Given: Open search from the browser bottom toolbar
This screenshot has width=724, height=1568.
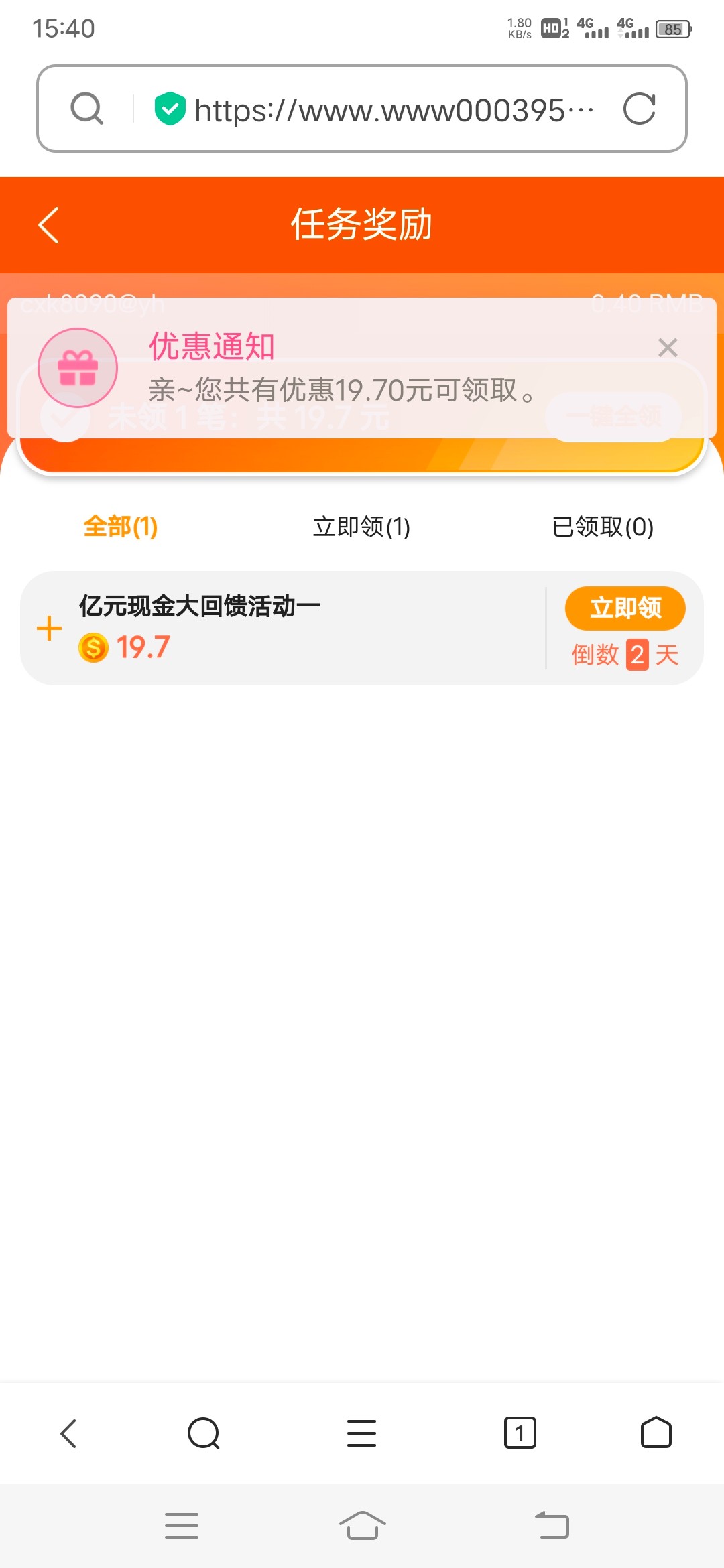Looking at the screenshot, I should coord(204,1433).
